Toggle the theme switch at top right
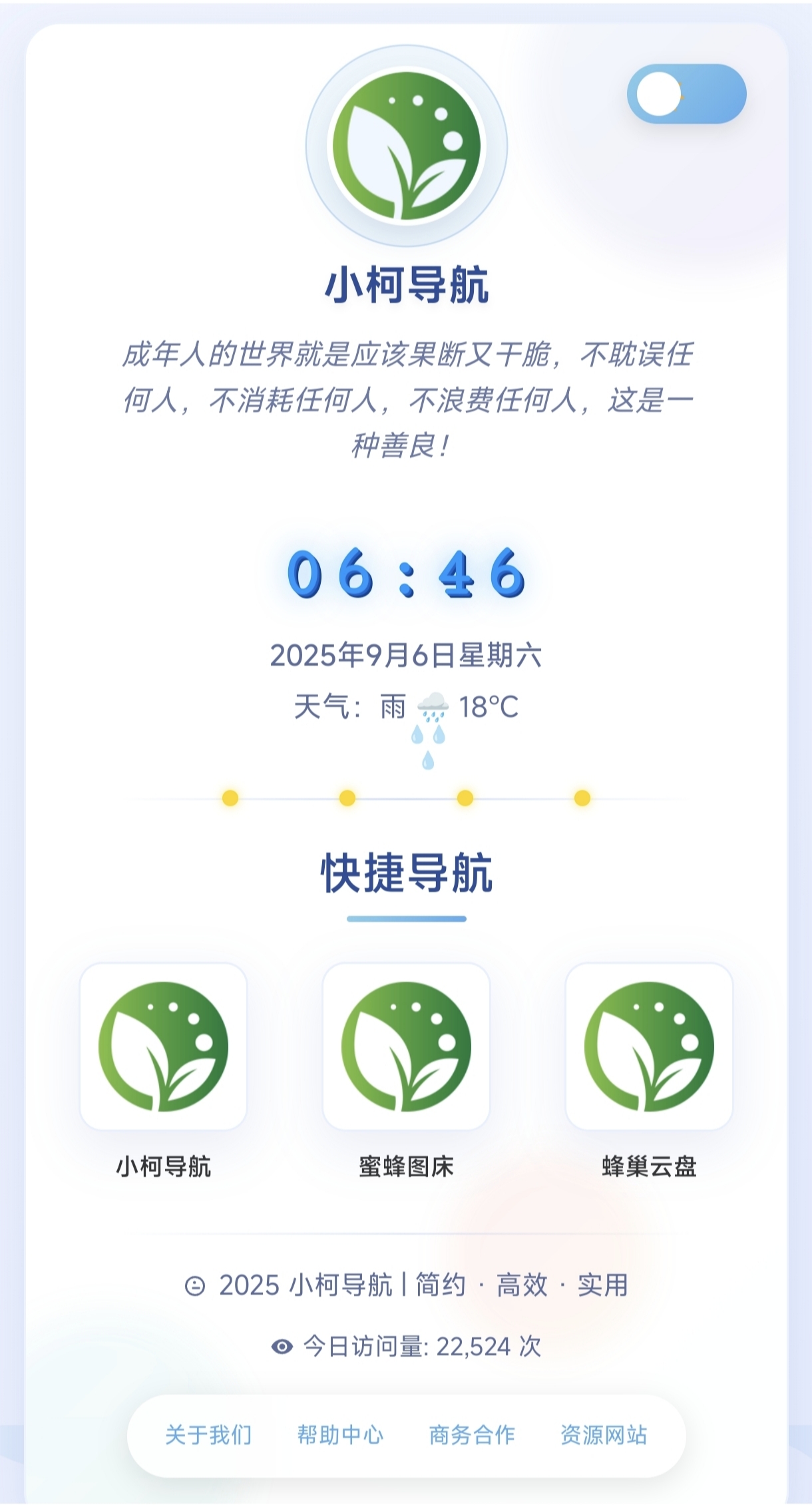Image resolution: width=812 pixels, height=1505 pixels. pyautogui.click(x=686, y=94)
